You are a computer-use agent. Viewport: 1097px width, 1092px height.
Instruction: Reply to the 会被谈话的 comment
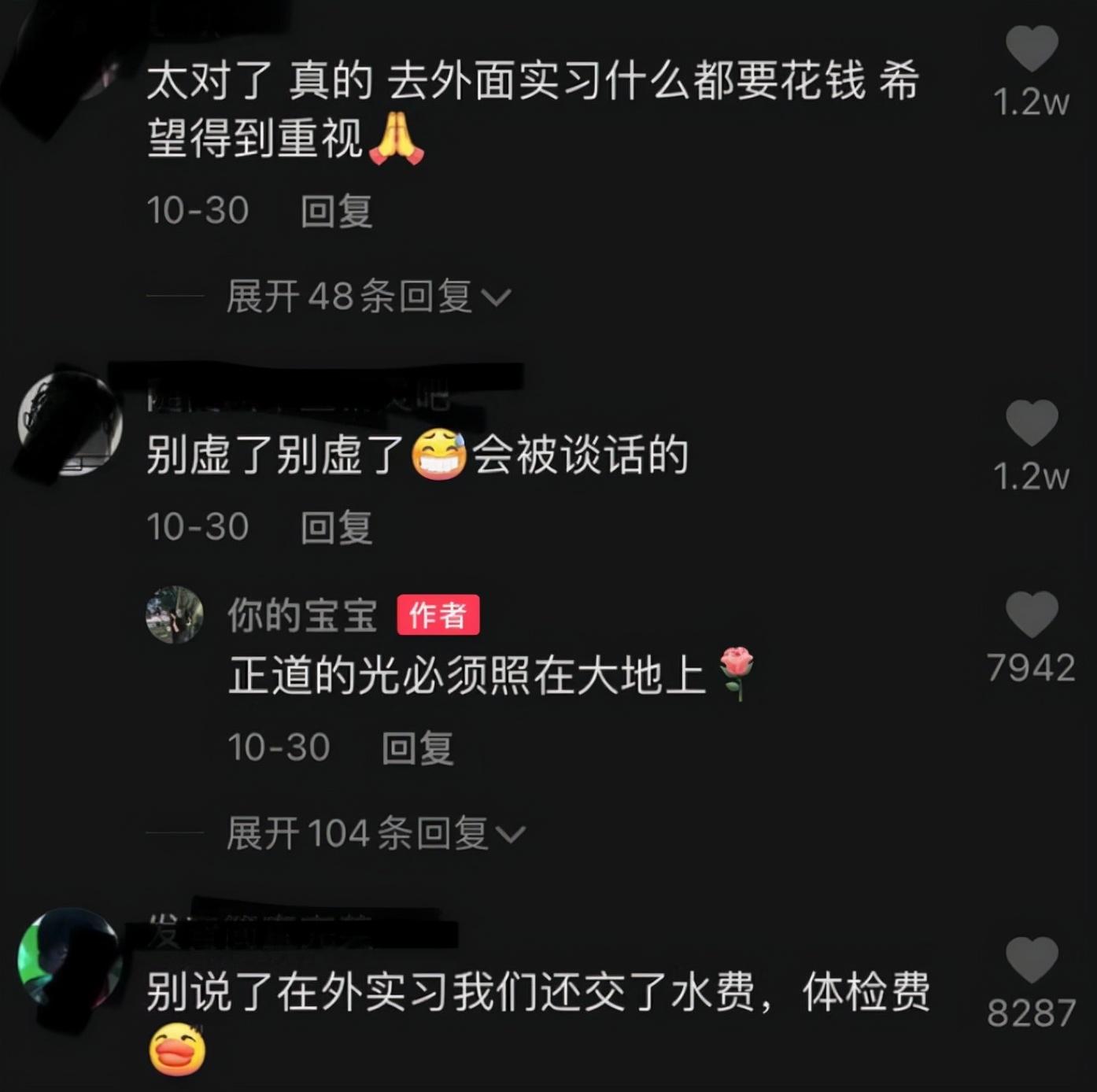click(x=336, y=527)
